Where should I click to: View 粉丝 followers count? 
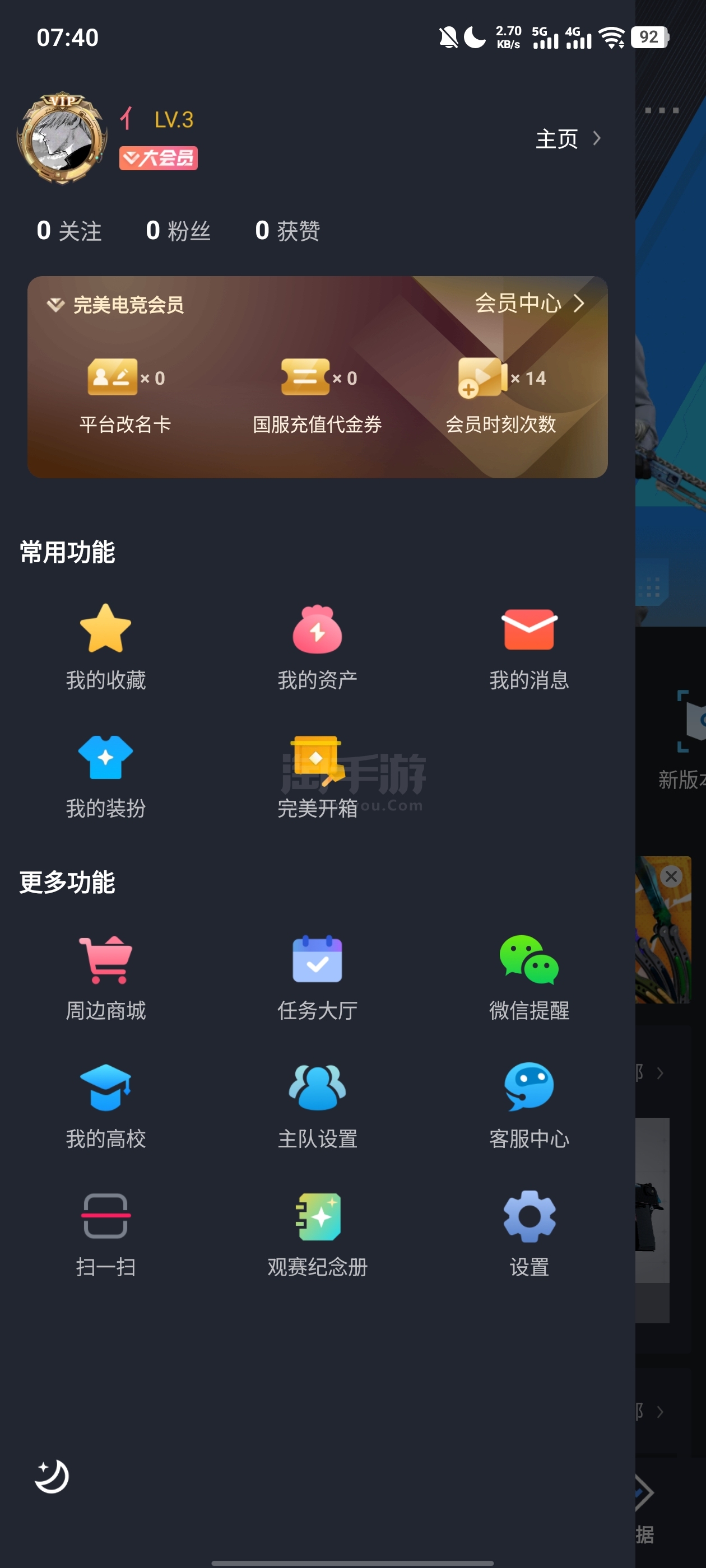coord(178,231)
